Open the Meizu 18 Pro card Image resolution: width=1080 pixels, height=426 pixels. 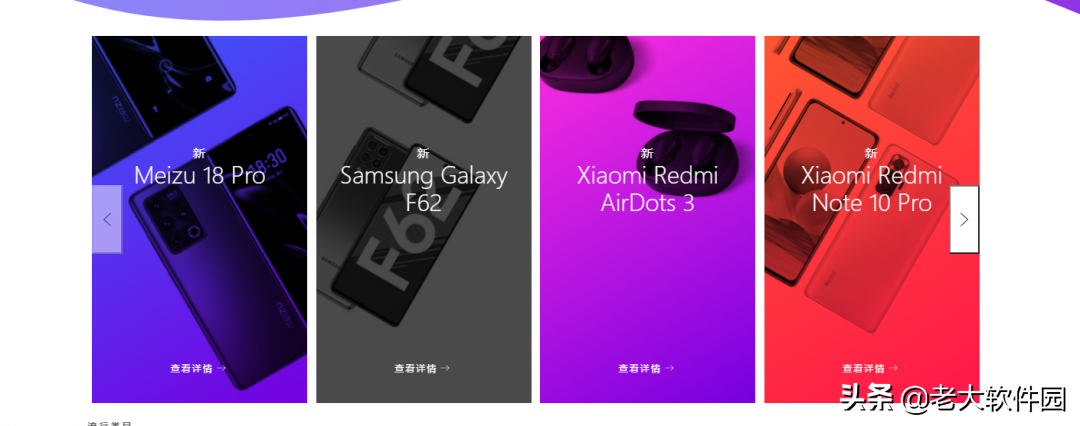(x=200, y=175)
